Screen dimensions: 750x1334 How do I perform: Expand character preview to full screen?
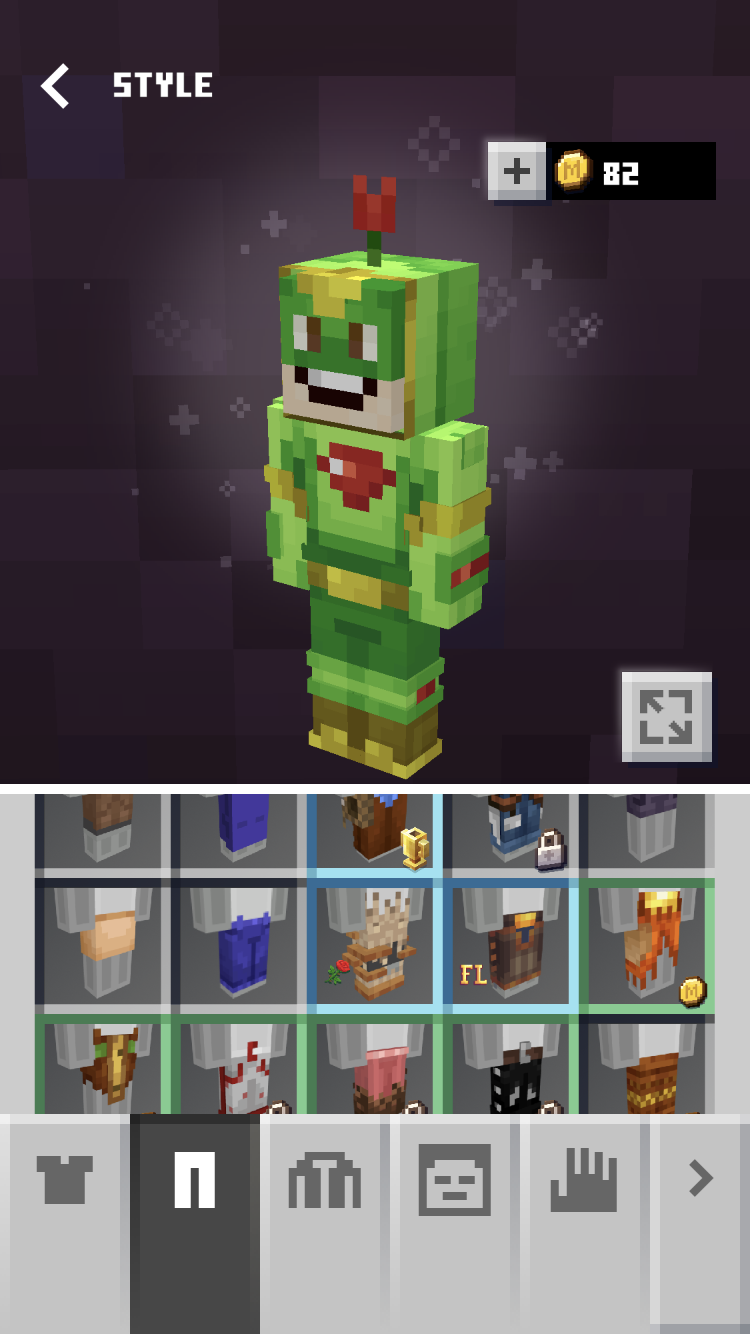coord(666,716)
